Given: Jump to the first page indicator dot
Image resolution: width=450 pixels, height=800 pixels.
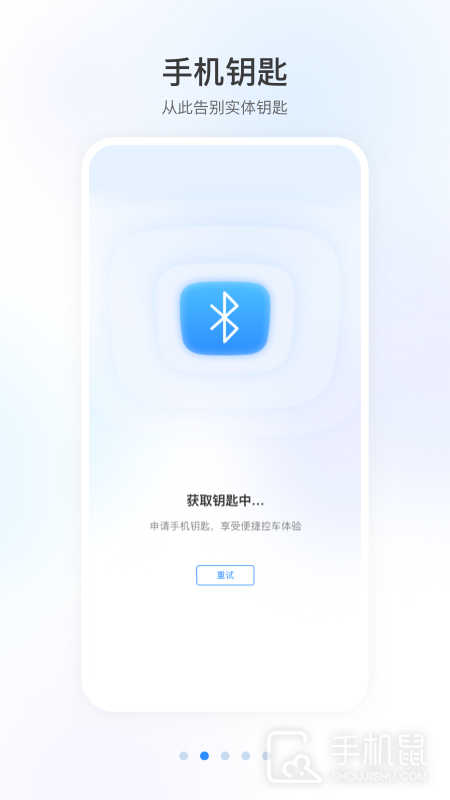Looking at the screenshot, I should click(184, 756).
